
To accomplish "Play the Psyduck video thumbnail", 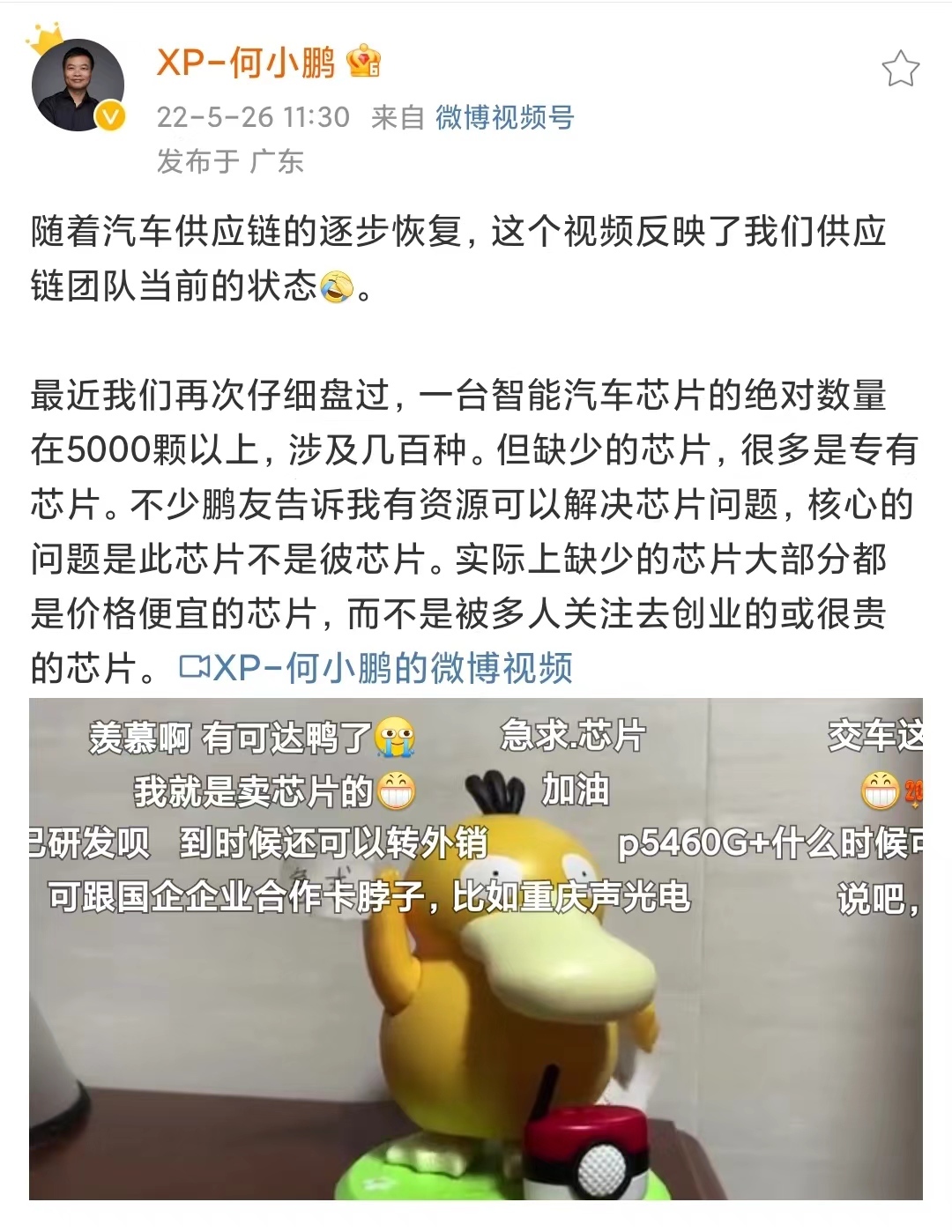I will [x=475, y=948].
